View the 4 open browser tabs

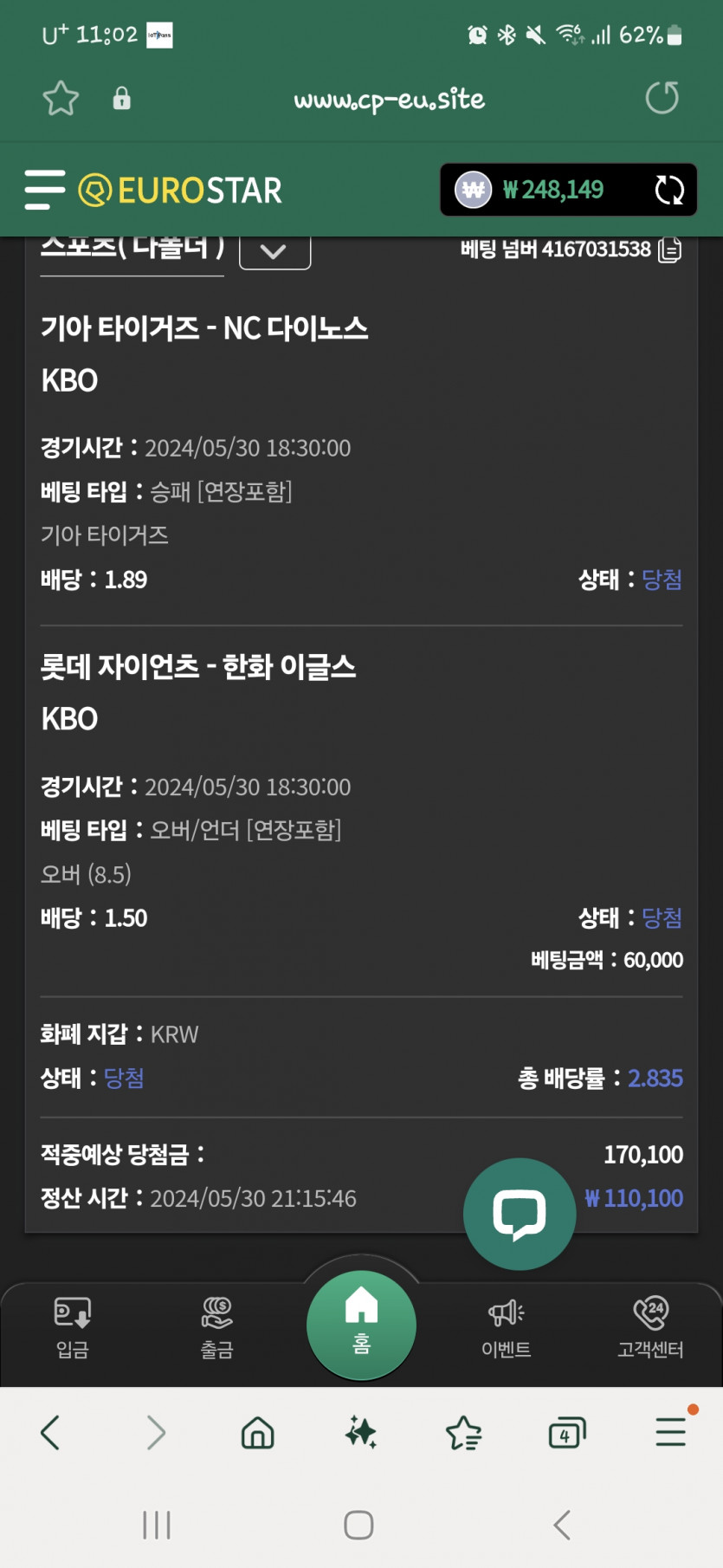[x=567, y=1433]
